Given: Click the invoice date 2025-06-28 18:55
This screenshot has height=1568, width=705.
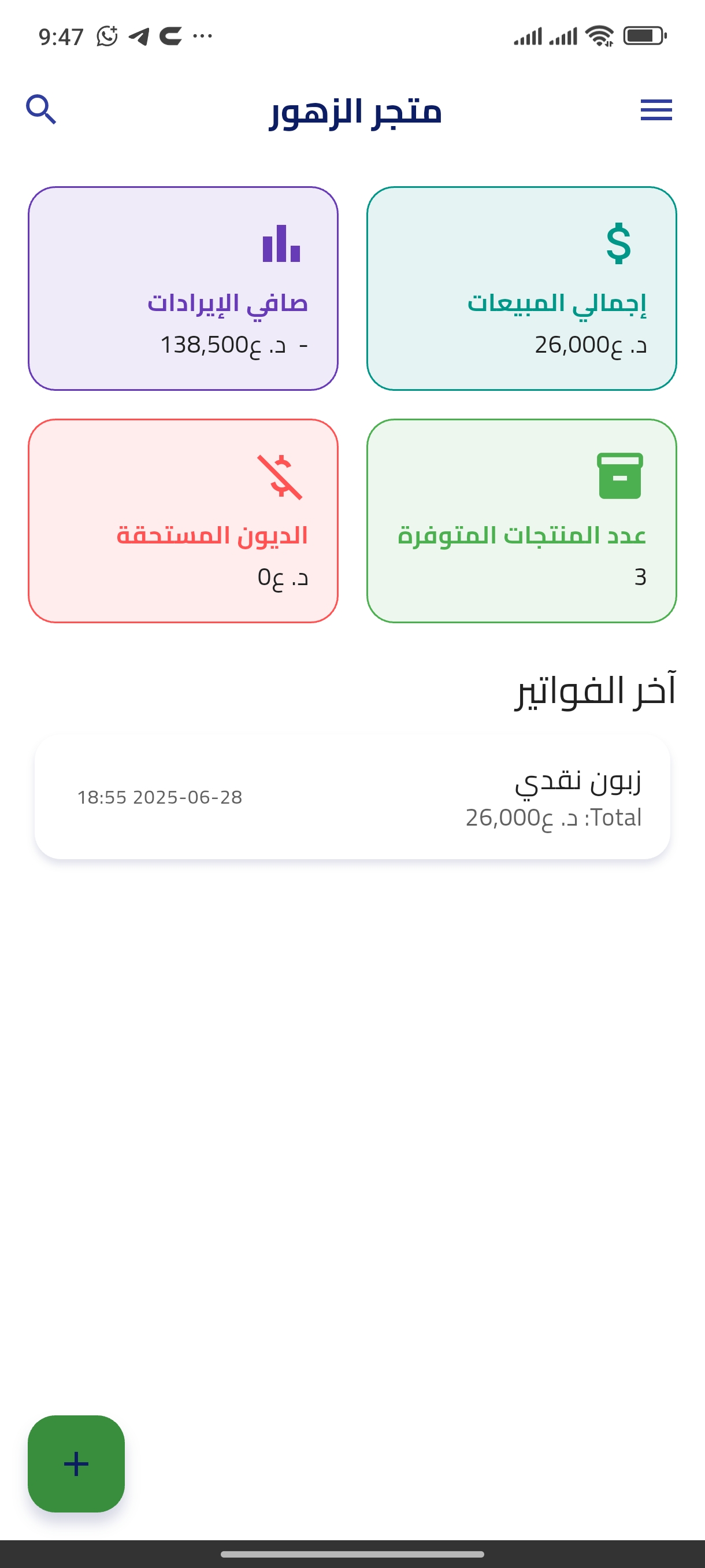Looking at the screenshot, I should click(160, 797).
